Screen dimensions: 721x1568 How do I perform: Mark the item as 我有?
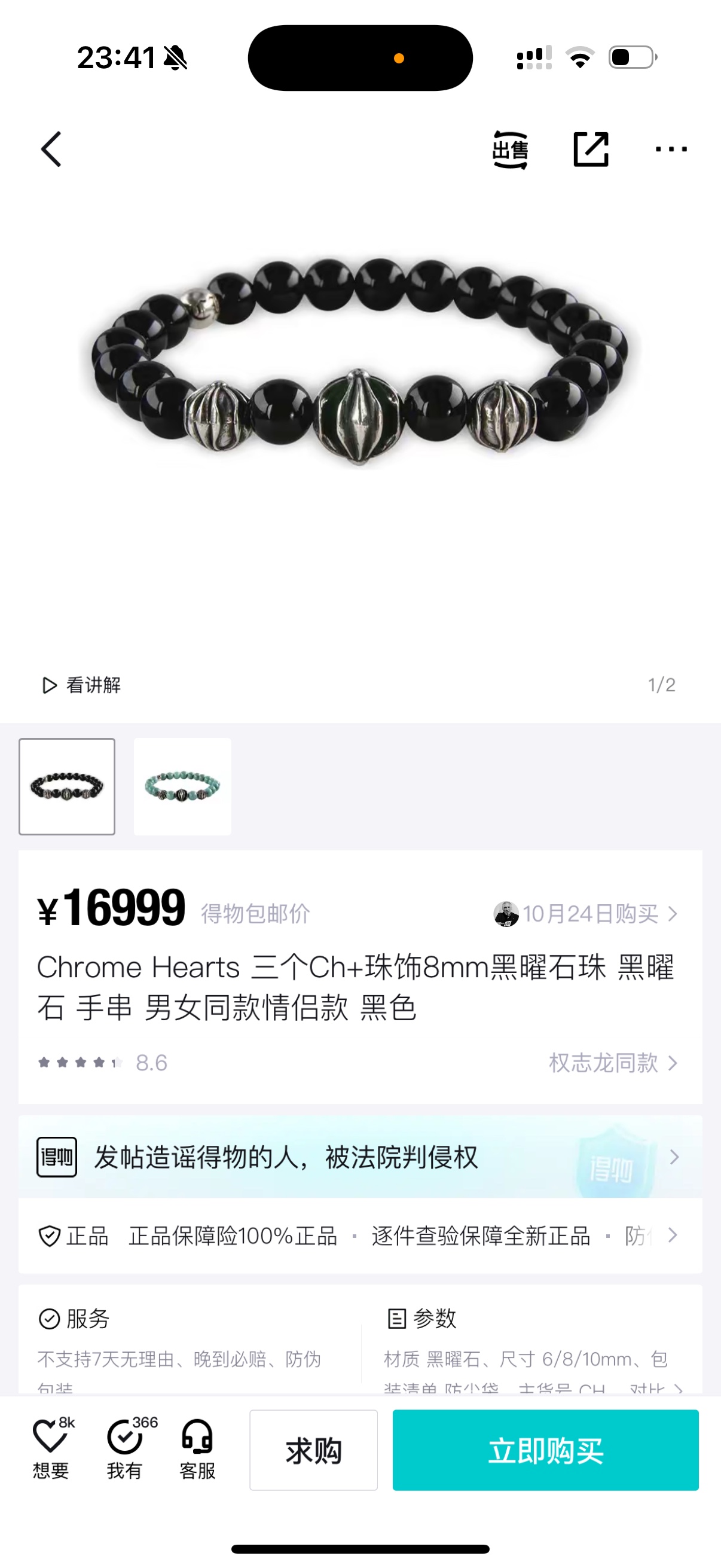click(x=126, y=1450)
